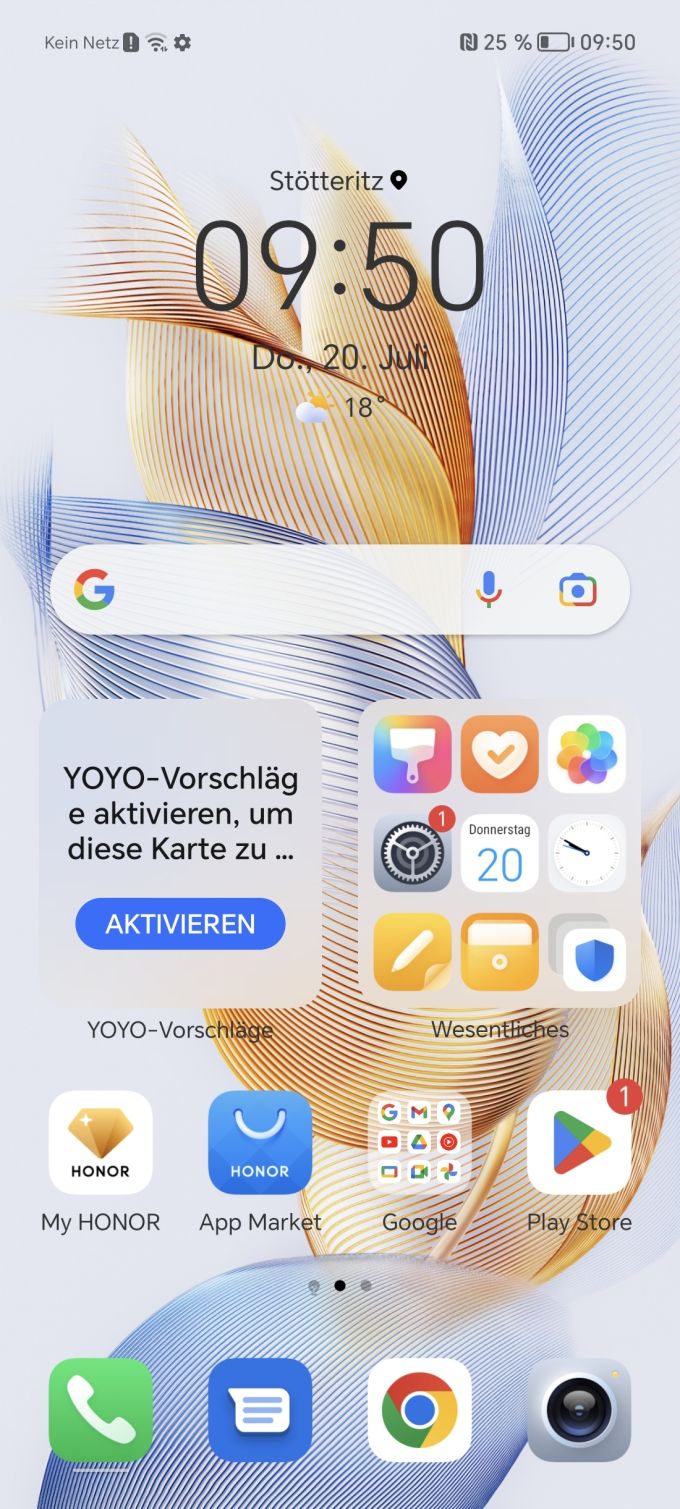680x1509 pixels.
Task: Tap the AKTIVIEREN button for YOYO suggestions
Action: point(180,924)
